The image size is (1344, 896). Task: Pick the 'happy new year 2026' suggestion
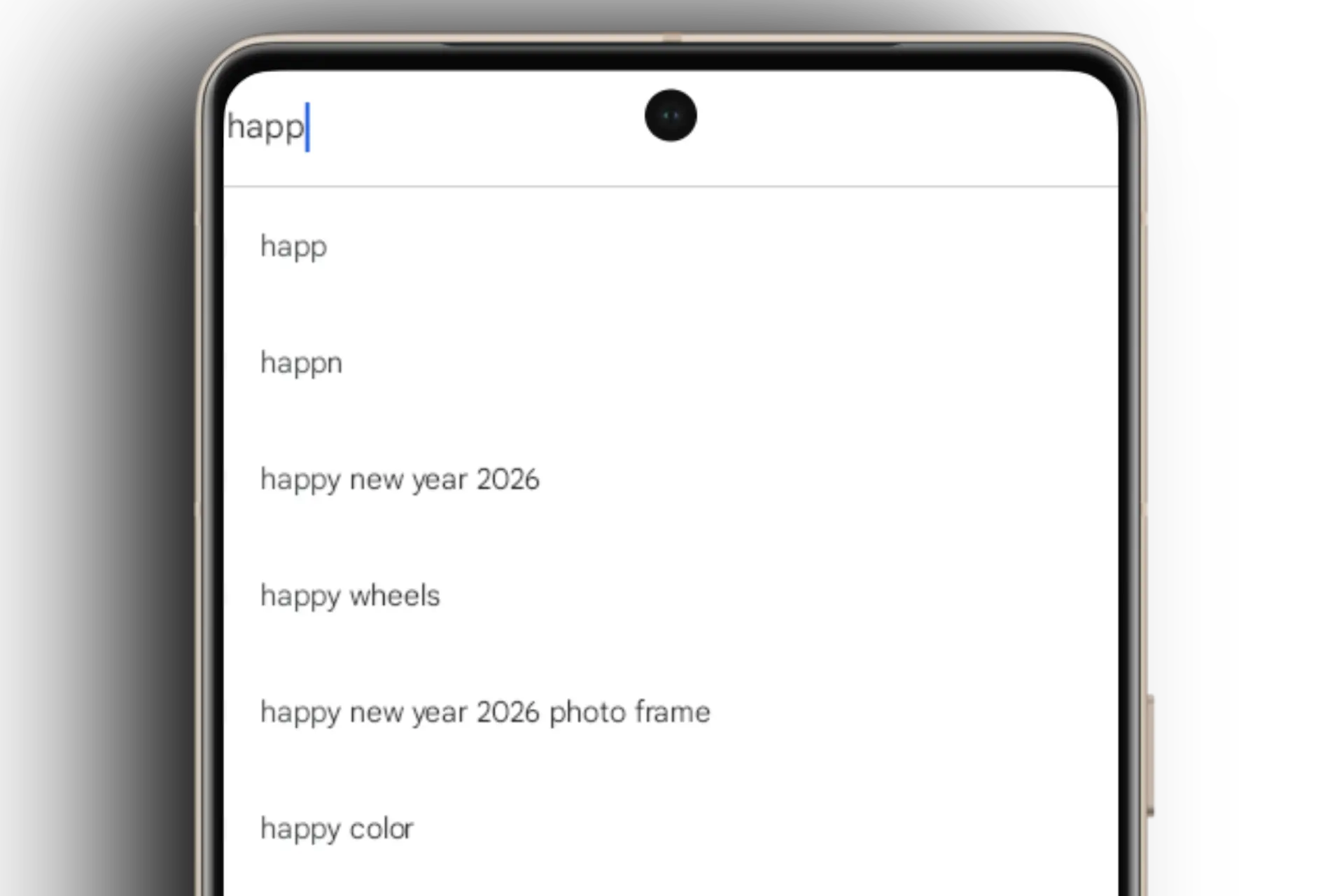coord(400,479)
